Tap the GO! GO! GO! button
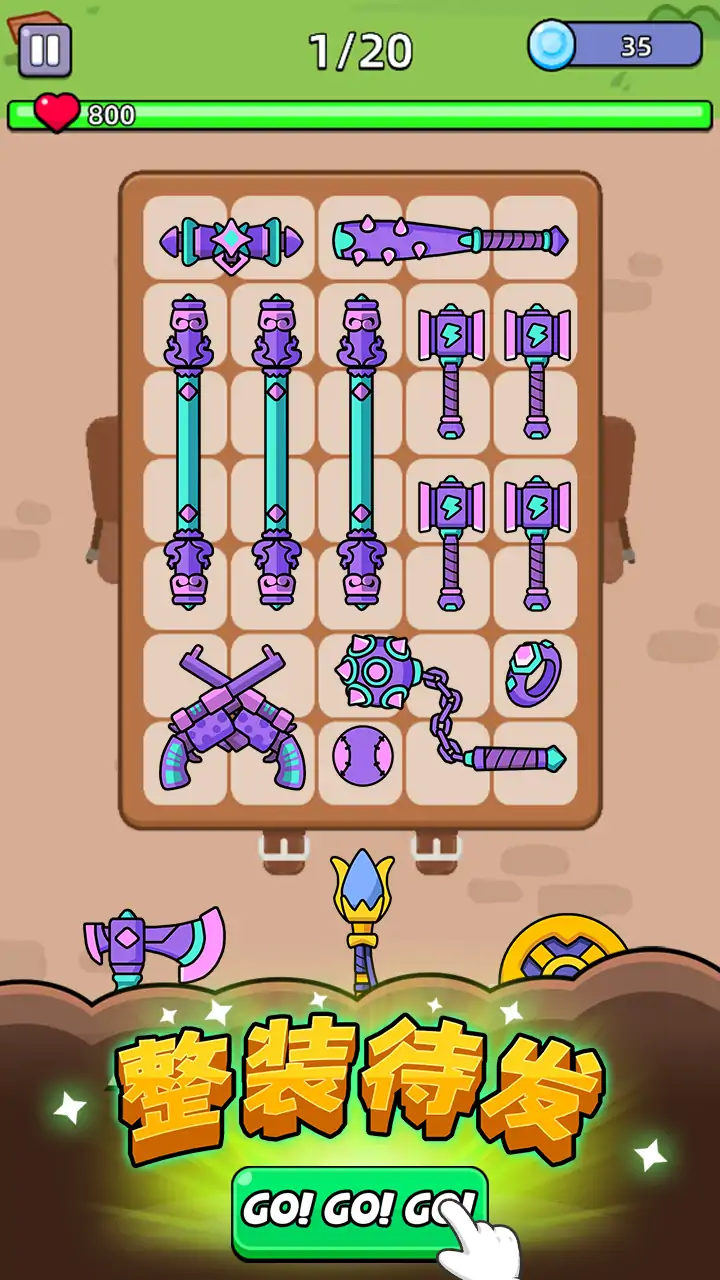The height and width of the screenshot is (1280, 720). pos(360,1210)
